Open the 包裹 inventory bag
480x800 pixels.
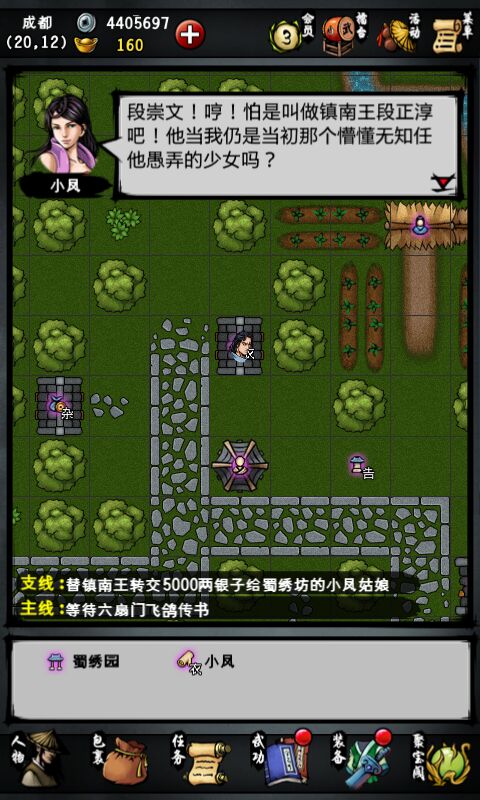pos(120,760)
